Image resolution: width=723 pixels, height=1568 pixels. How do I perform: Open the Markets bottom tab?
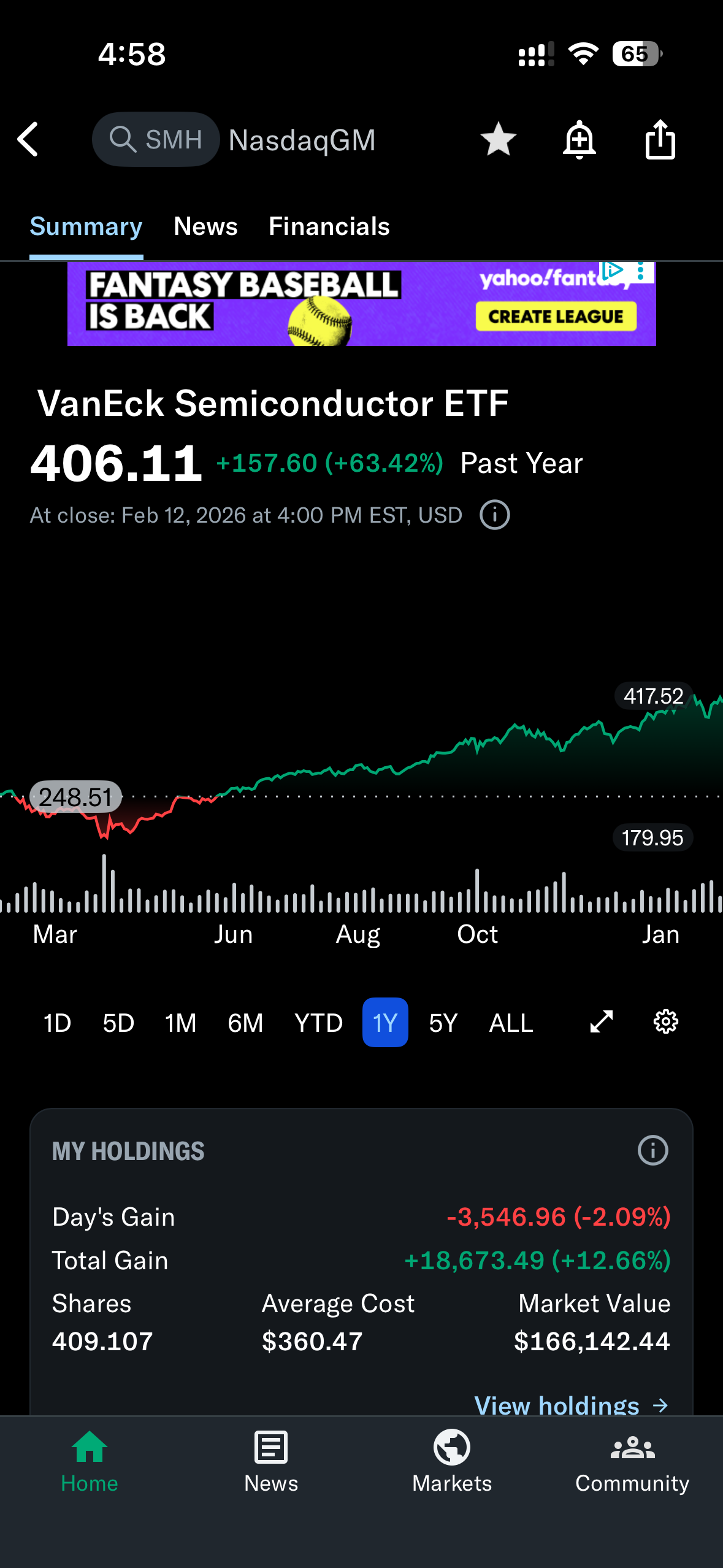(452, 1461)
